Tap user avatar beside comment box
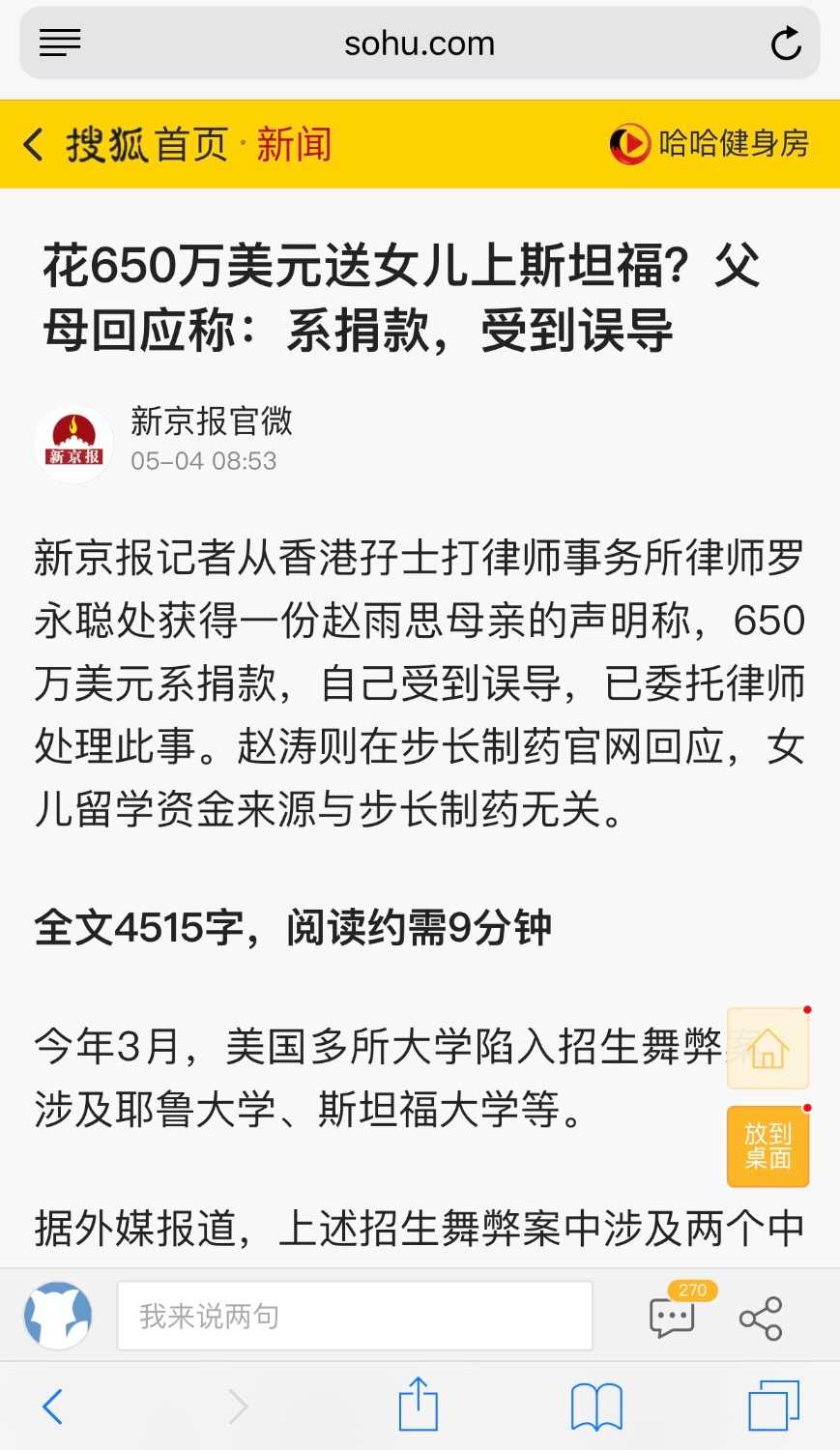The width and height of the screenshot is (840, 1450). coord(58,1316)
